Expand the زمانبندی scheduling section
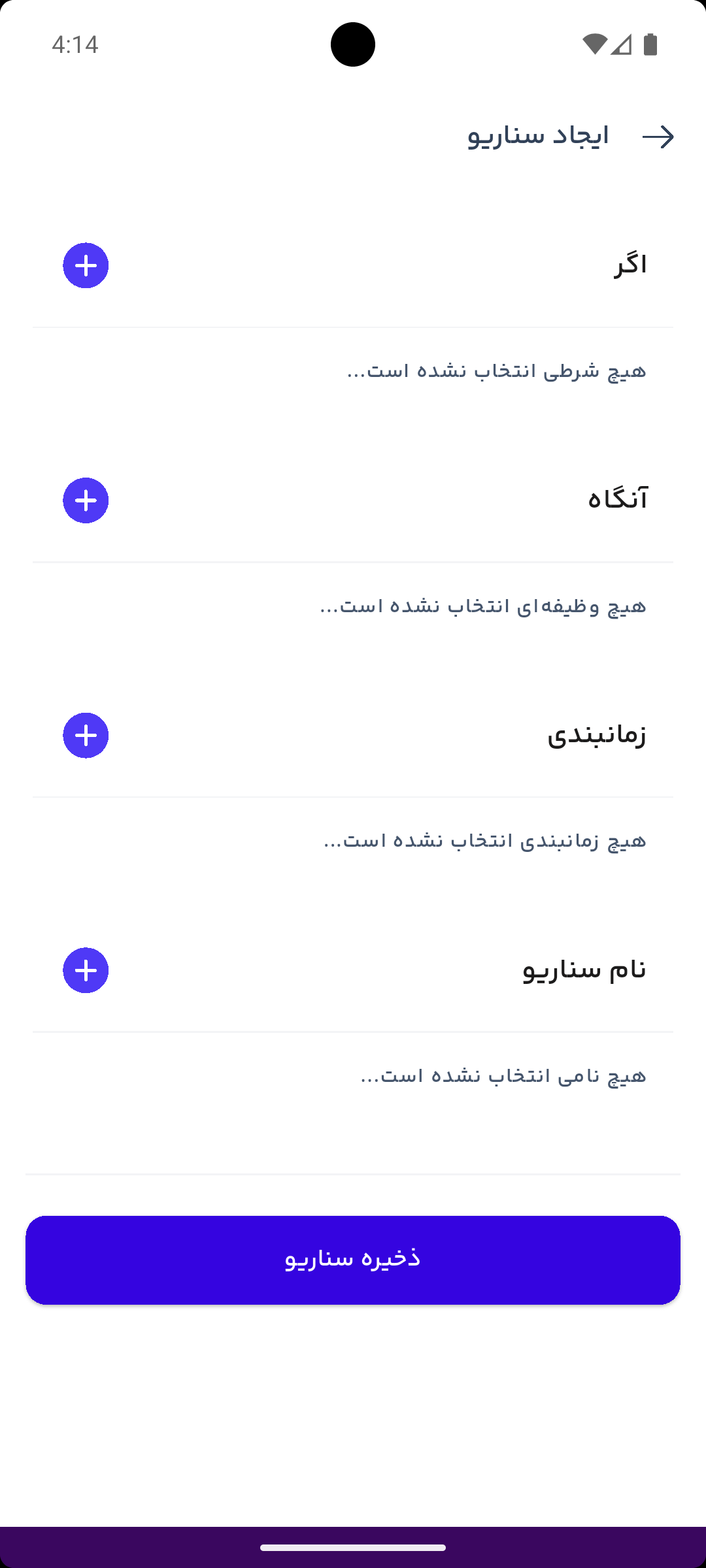 click(x=597, y=734)
